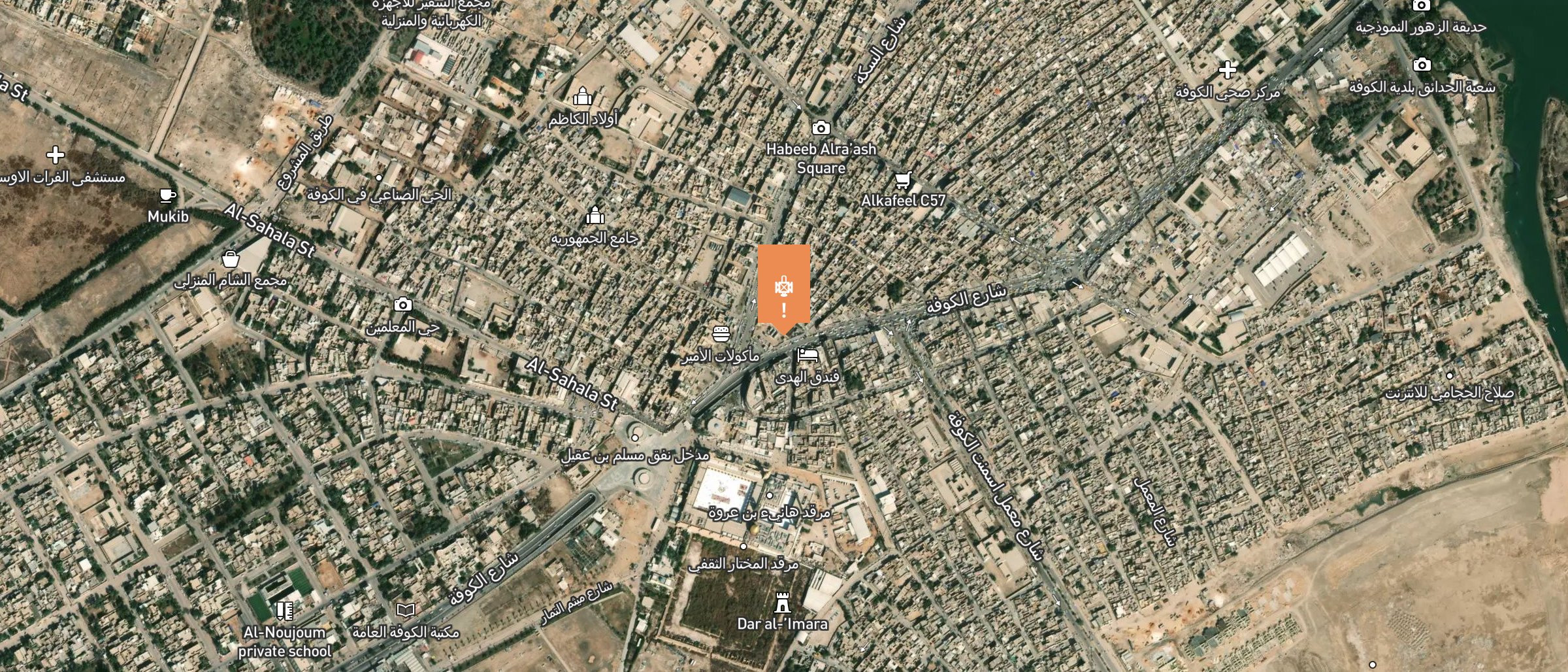Open Al-Noujoum private school marker

[x=284, y=611]
